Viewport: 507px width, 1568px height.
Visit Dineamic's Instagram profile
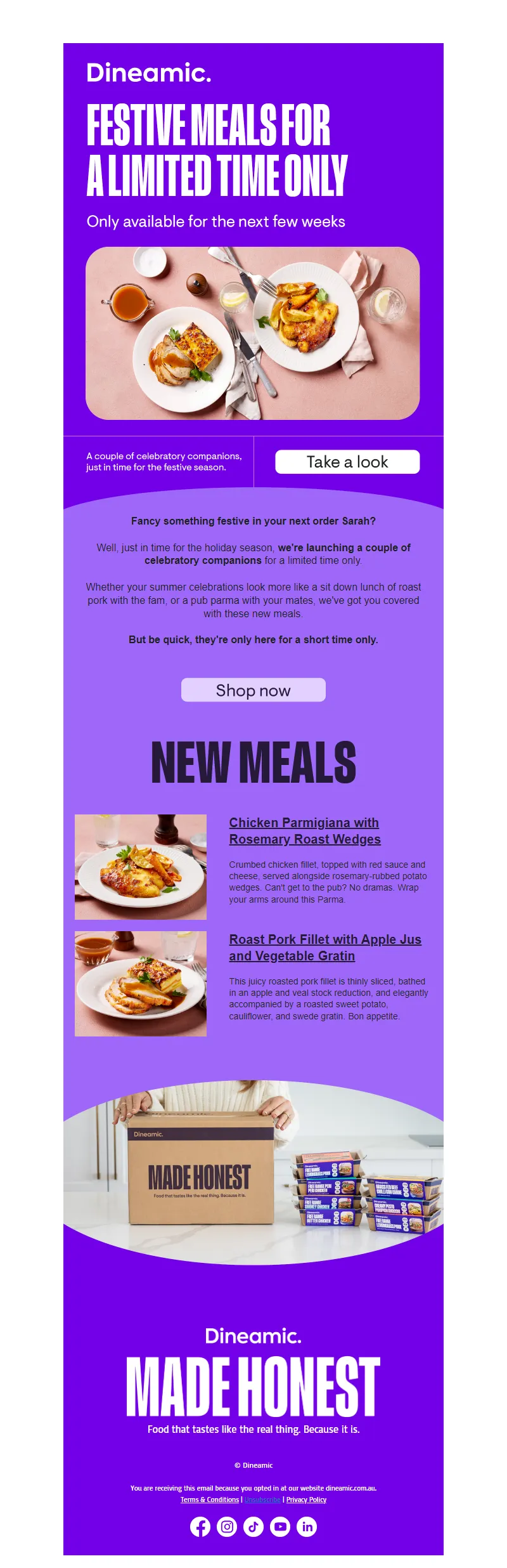pos(227,1527)
